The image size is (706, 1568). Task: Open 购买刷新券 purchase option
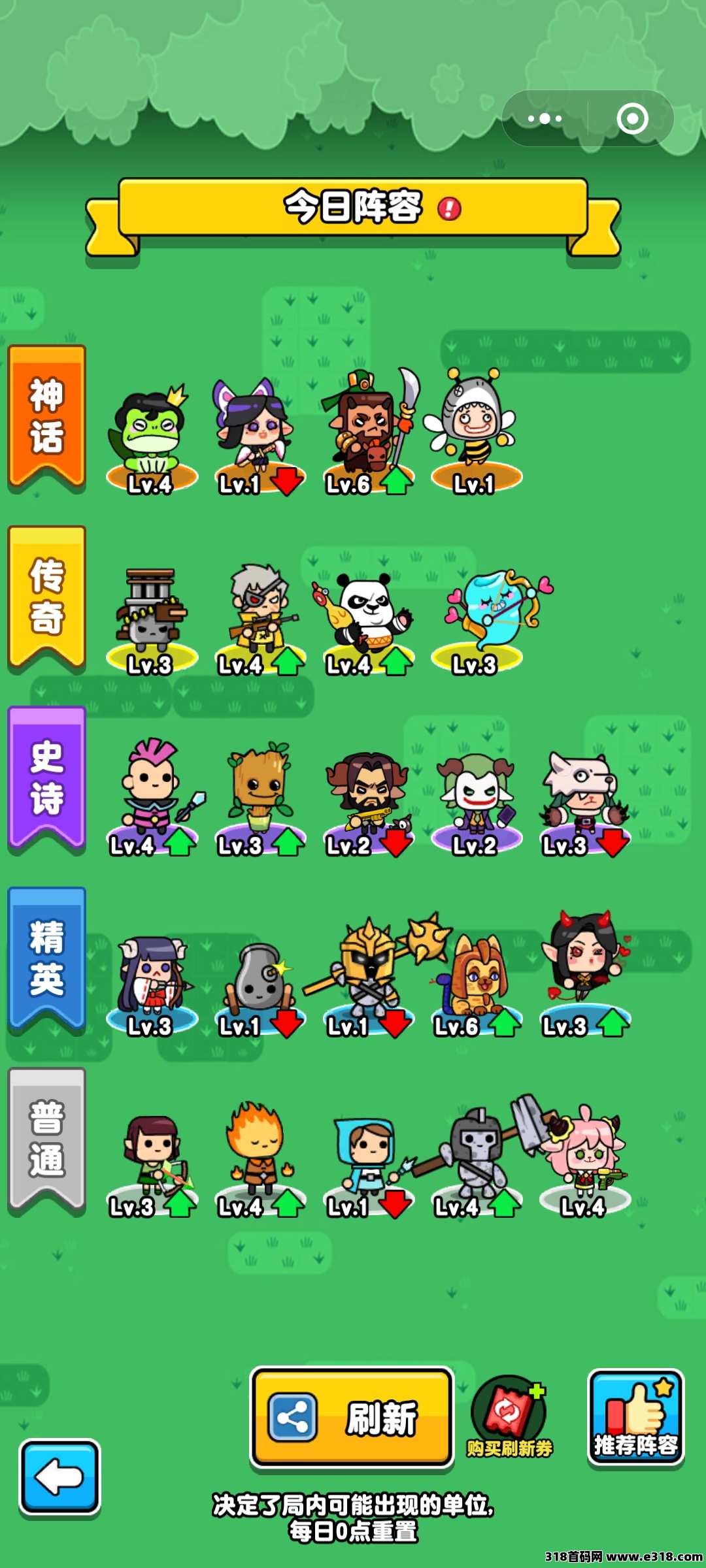point(509,1418)
